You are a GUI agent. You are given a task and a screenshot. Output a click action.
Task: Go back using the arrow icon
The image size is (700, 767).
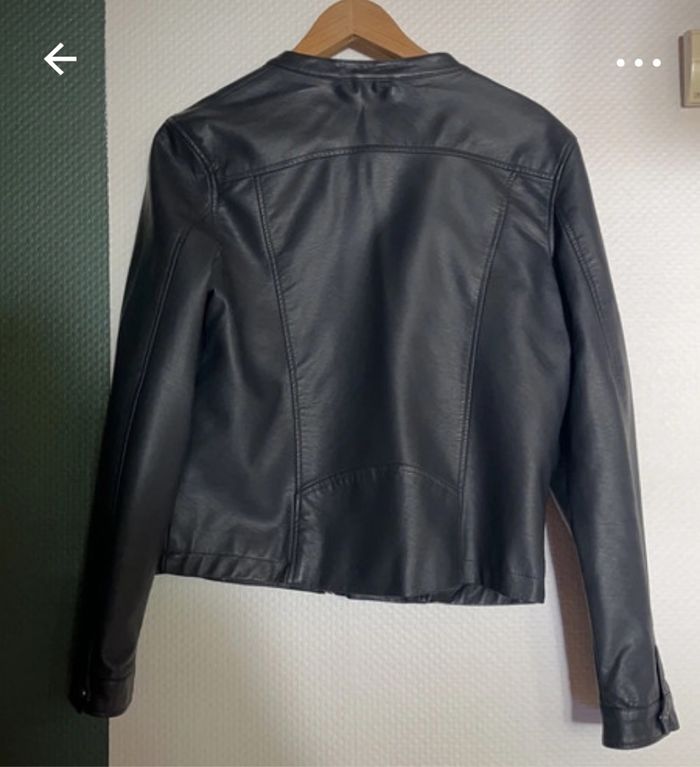pos(59,60)
